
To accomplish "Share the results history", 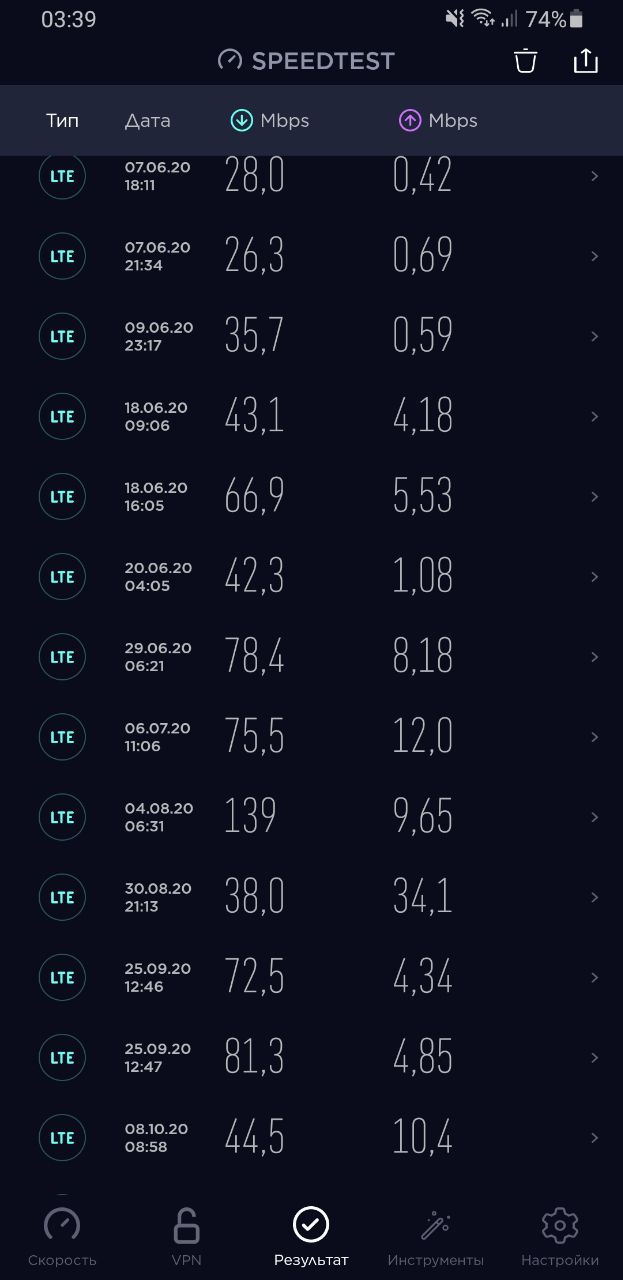I will [x=586, y=60].
